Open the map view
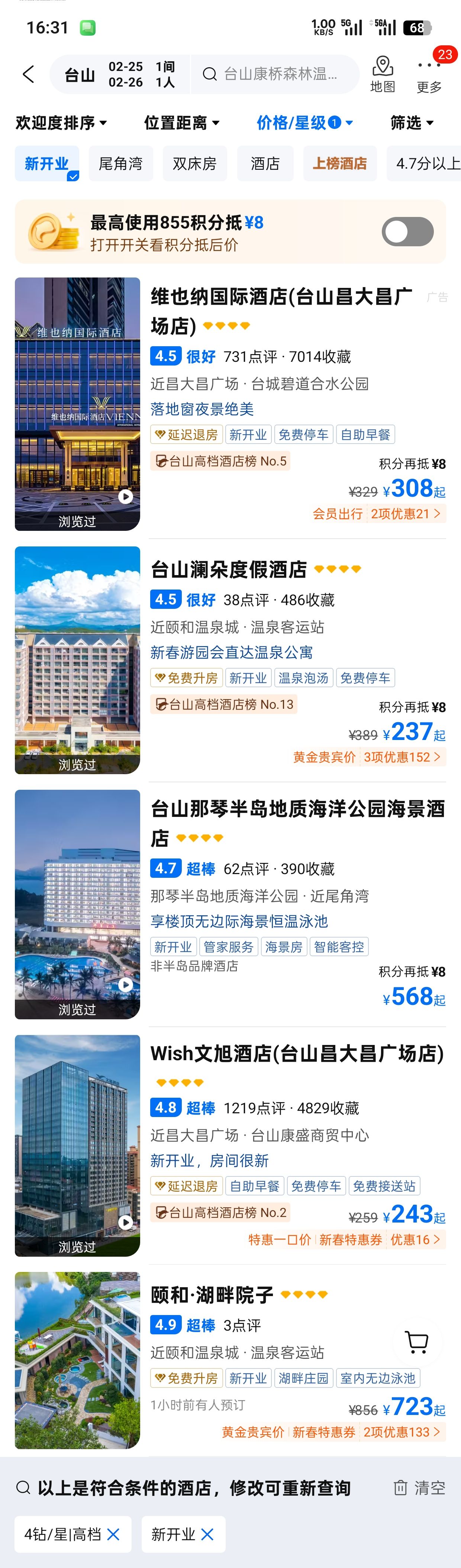Viewport: 461px width, 1568px height. point(383,74)
